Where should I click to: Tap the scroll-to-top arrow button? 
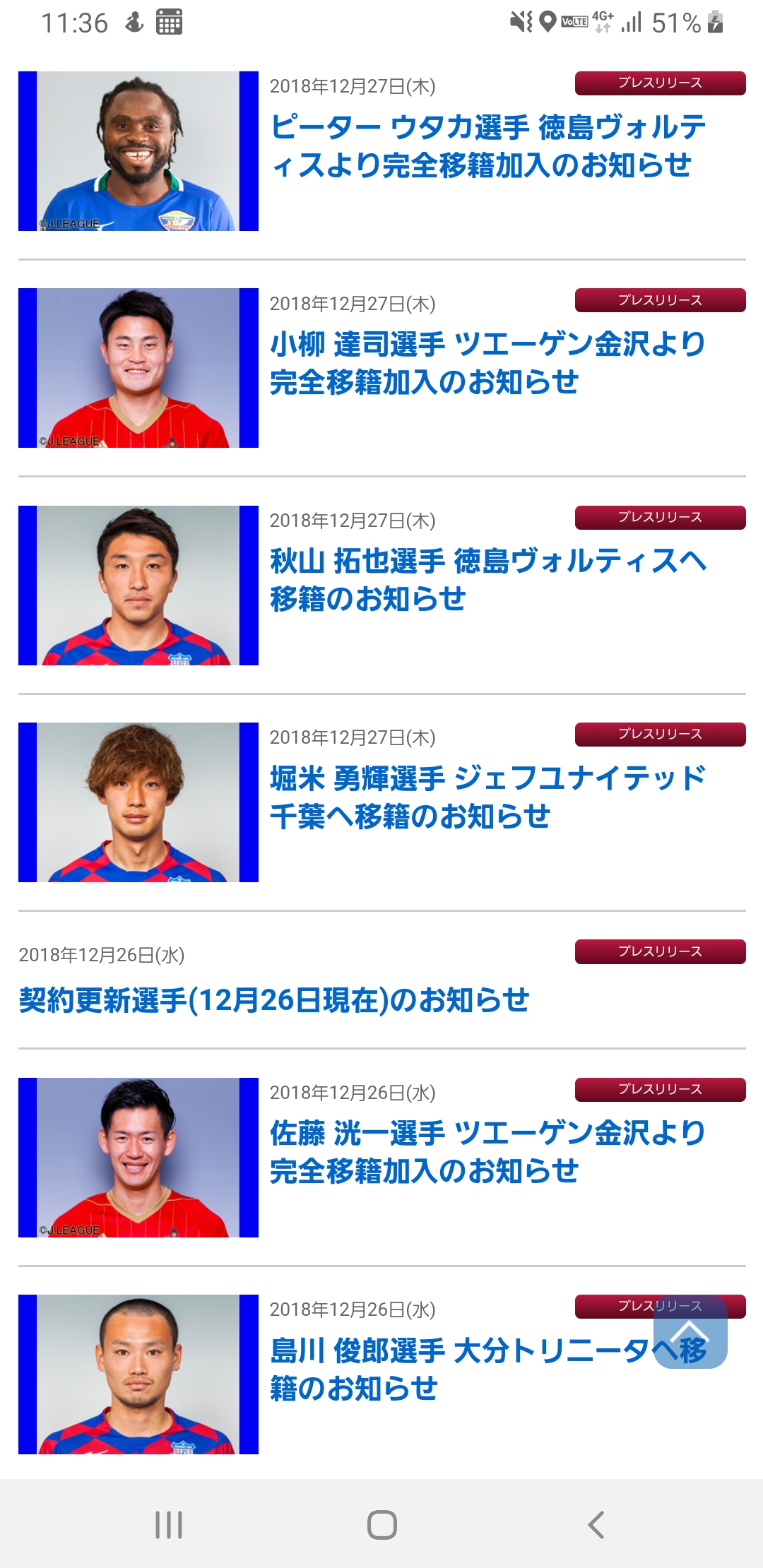[690, 1334]
